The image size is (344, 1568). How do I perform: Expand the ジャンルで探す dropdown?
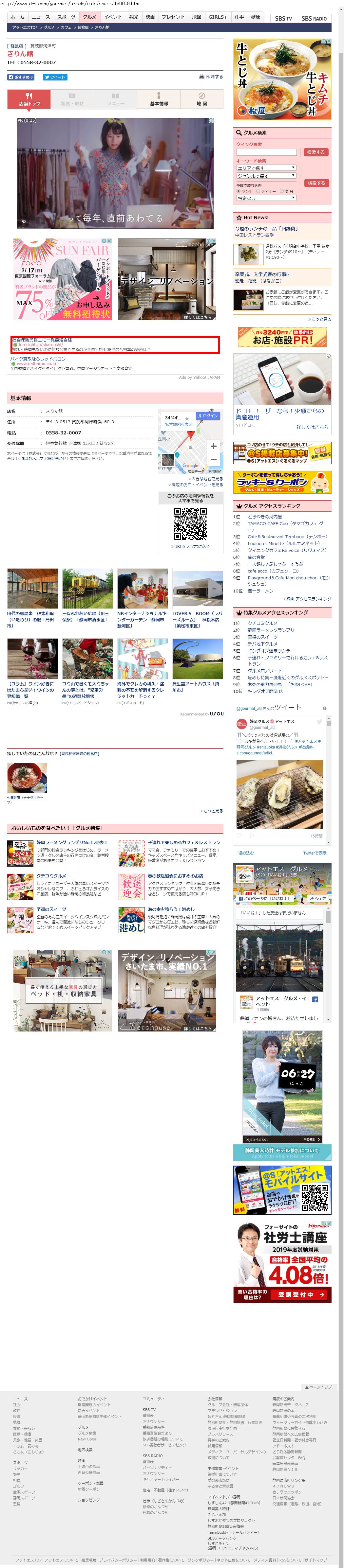(266, 175)
